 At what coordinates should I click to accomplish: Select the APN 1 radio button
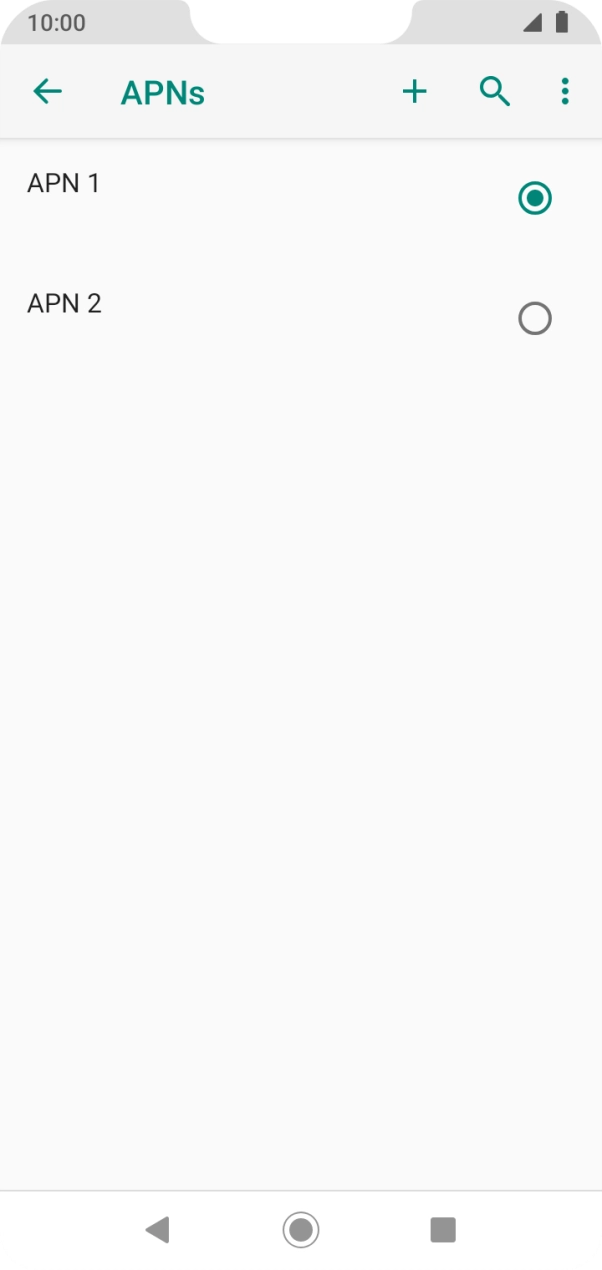tap(535, 198)
